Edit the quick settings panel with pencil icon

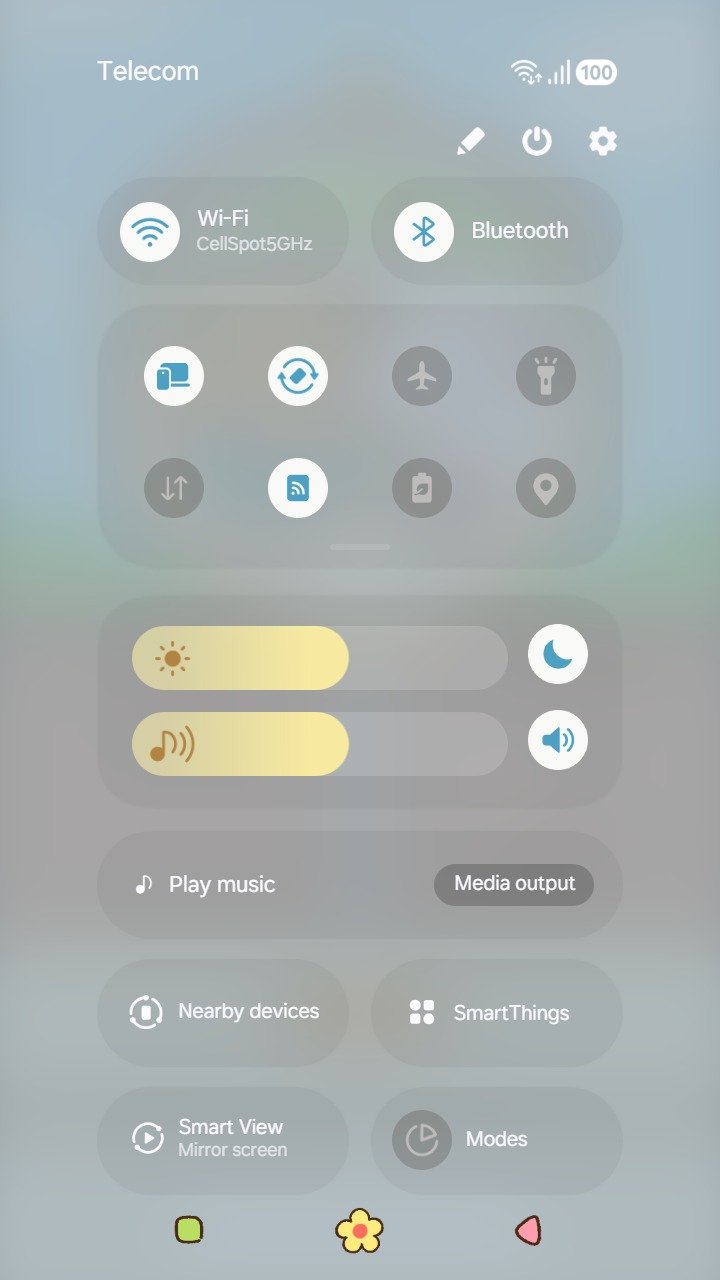coord(470,141)
